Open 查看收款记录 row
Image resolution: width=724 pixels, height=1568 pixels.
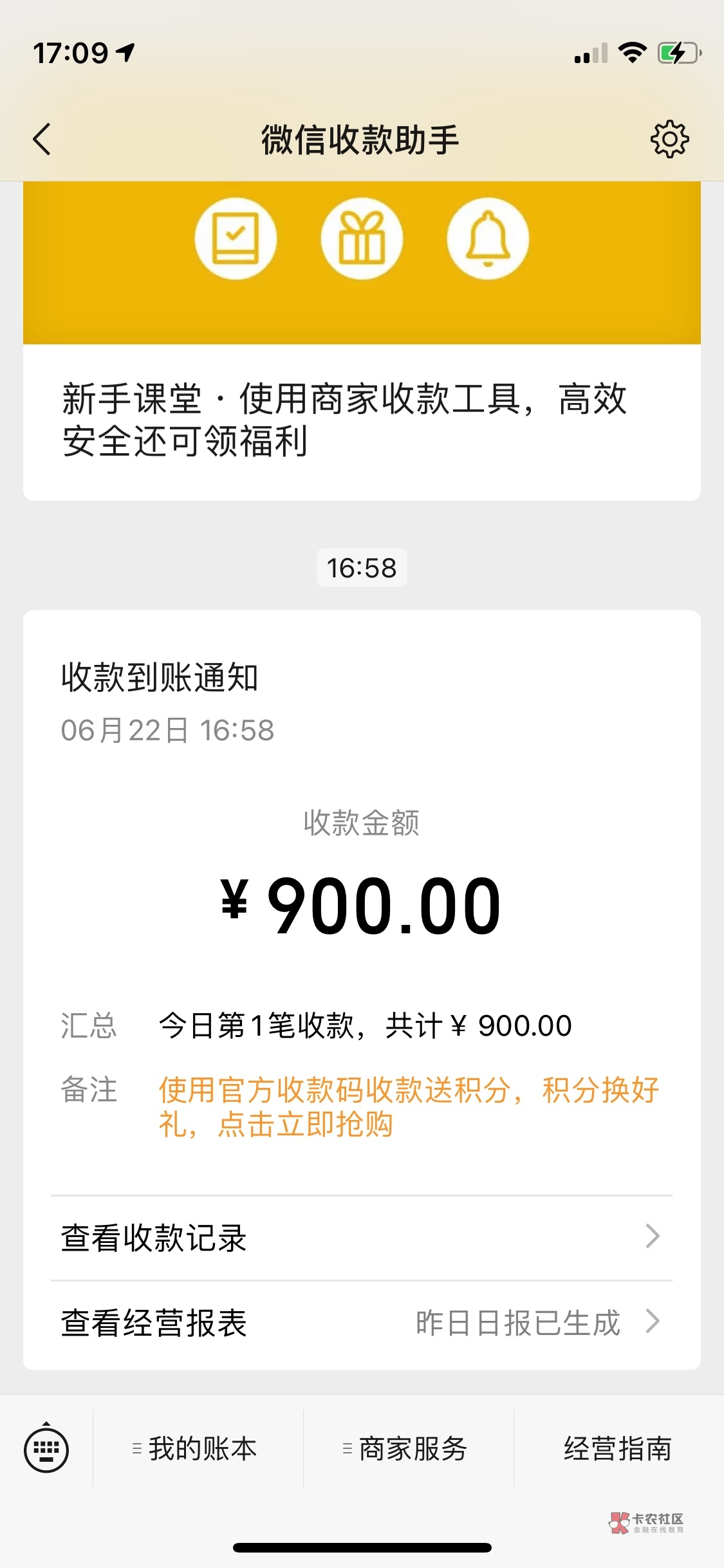(360, 1238)
